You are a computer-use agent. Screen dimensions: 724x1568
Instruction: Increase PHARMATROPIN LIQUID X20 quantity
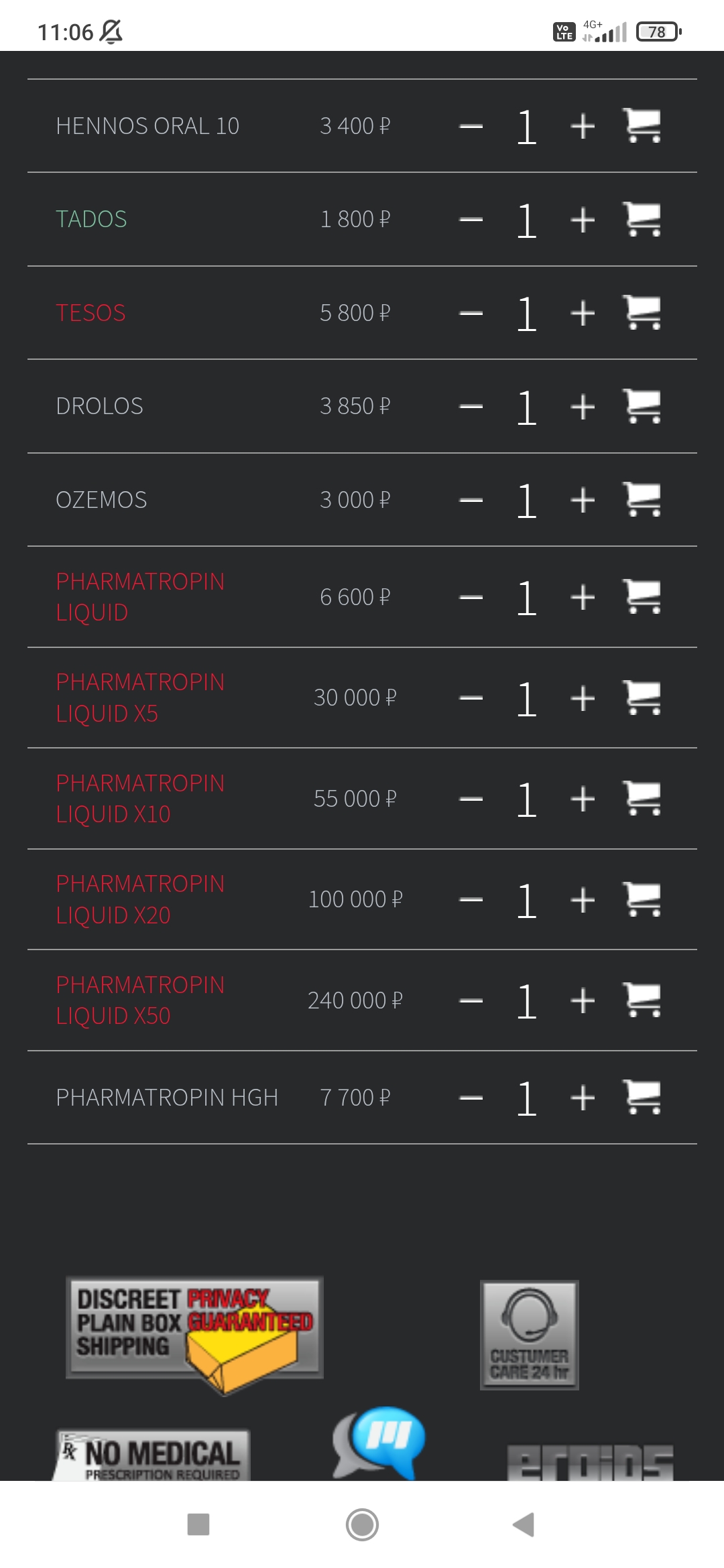[x=583, y=899]
